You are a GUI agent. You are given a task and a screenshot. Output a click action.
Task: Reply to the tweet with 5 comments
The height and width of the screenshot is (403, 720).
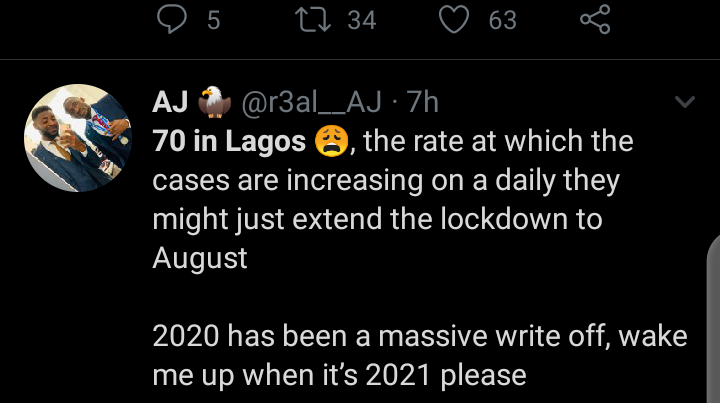172,19
